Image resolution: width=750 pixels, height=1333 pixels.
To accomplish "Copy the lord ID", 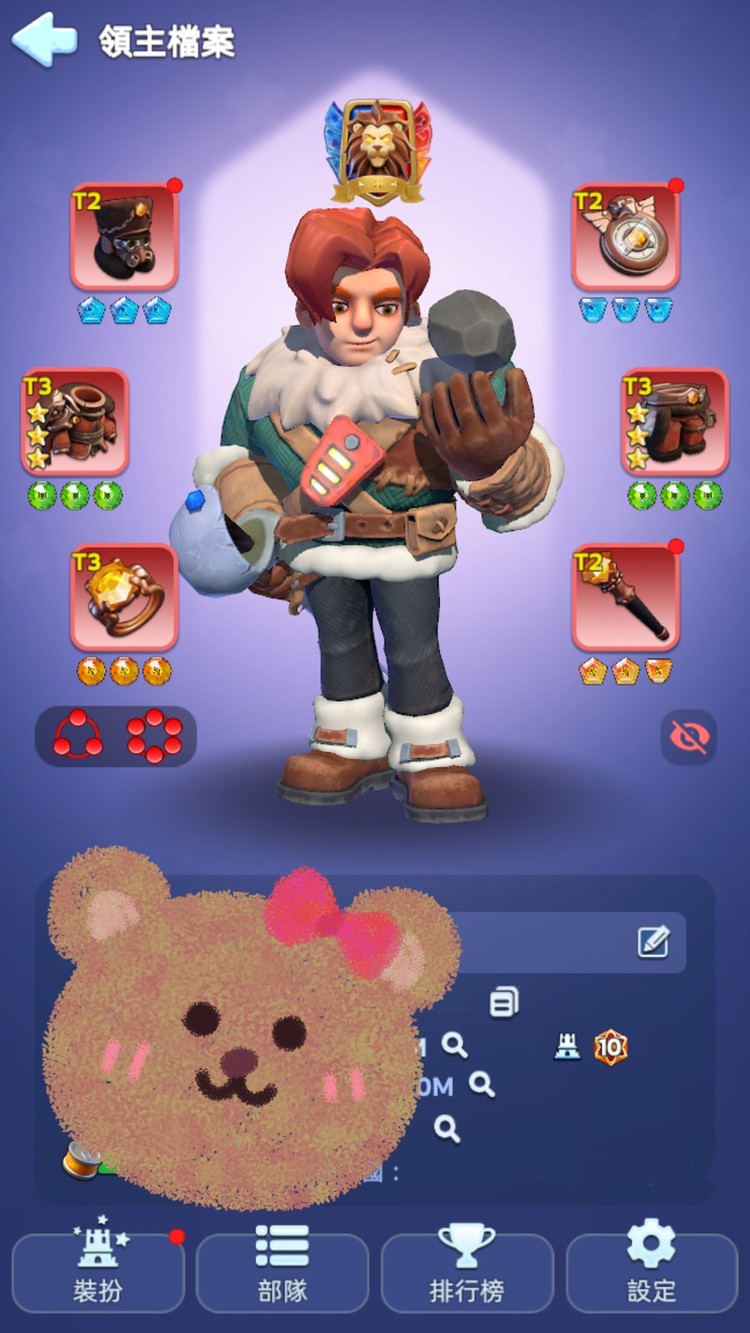I will (x=504, y=1001).
